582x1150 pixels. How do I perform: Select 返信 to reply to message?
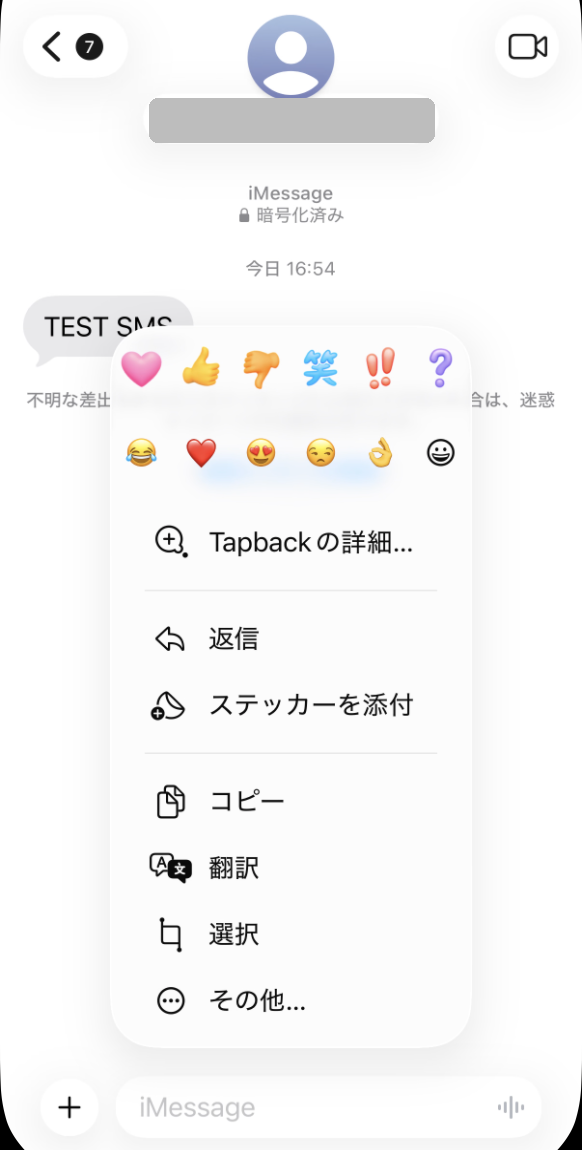pos(291,640)
